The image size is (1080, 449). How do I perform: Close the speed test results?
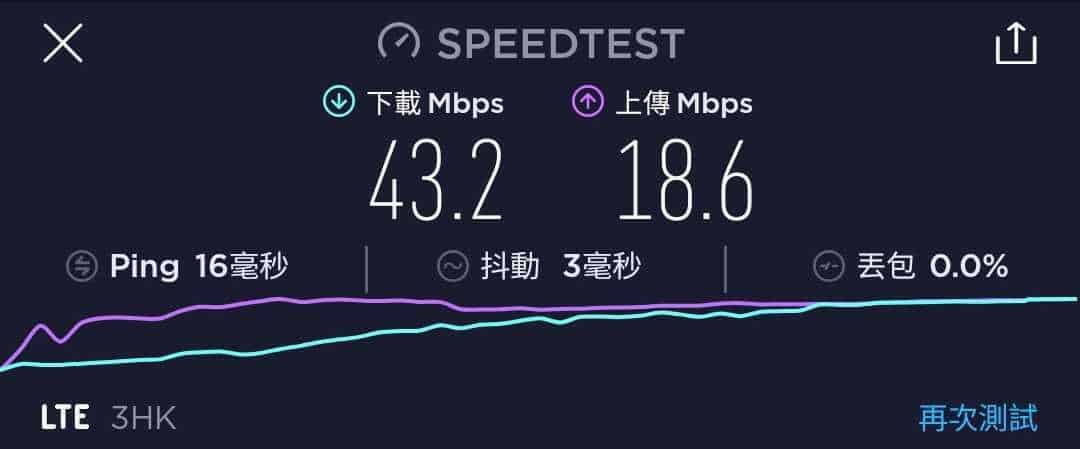(62, 44)
